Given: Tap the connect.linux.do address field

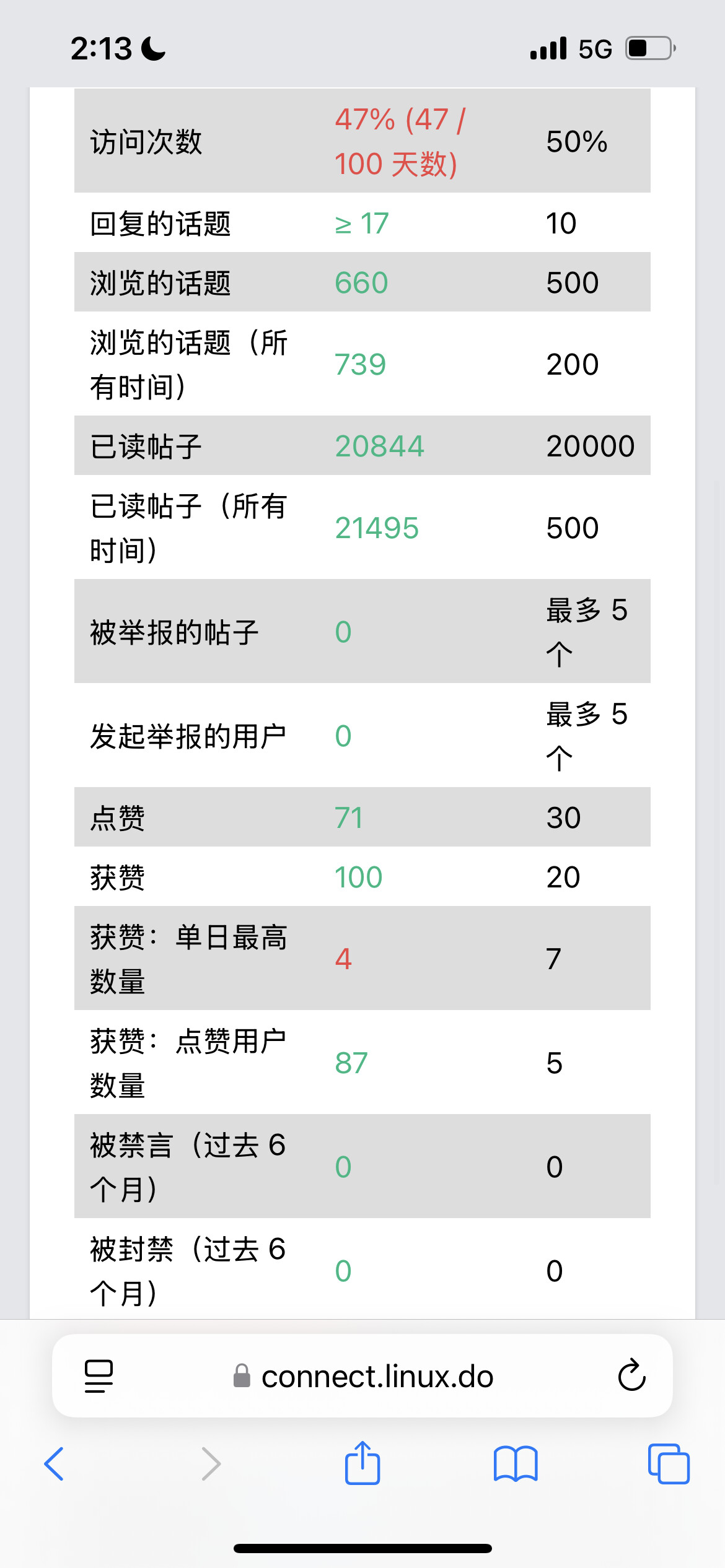Looking at the screenshot, I should 362,1376.
